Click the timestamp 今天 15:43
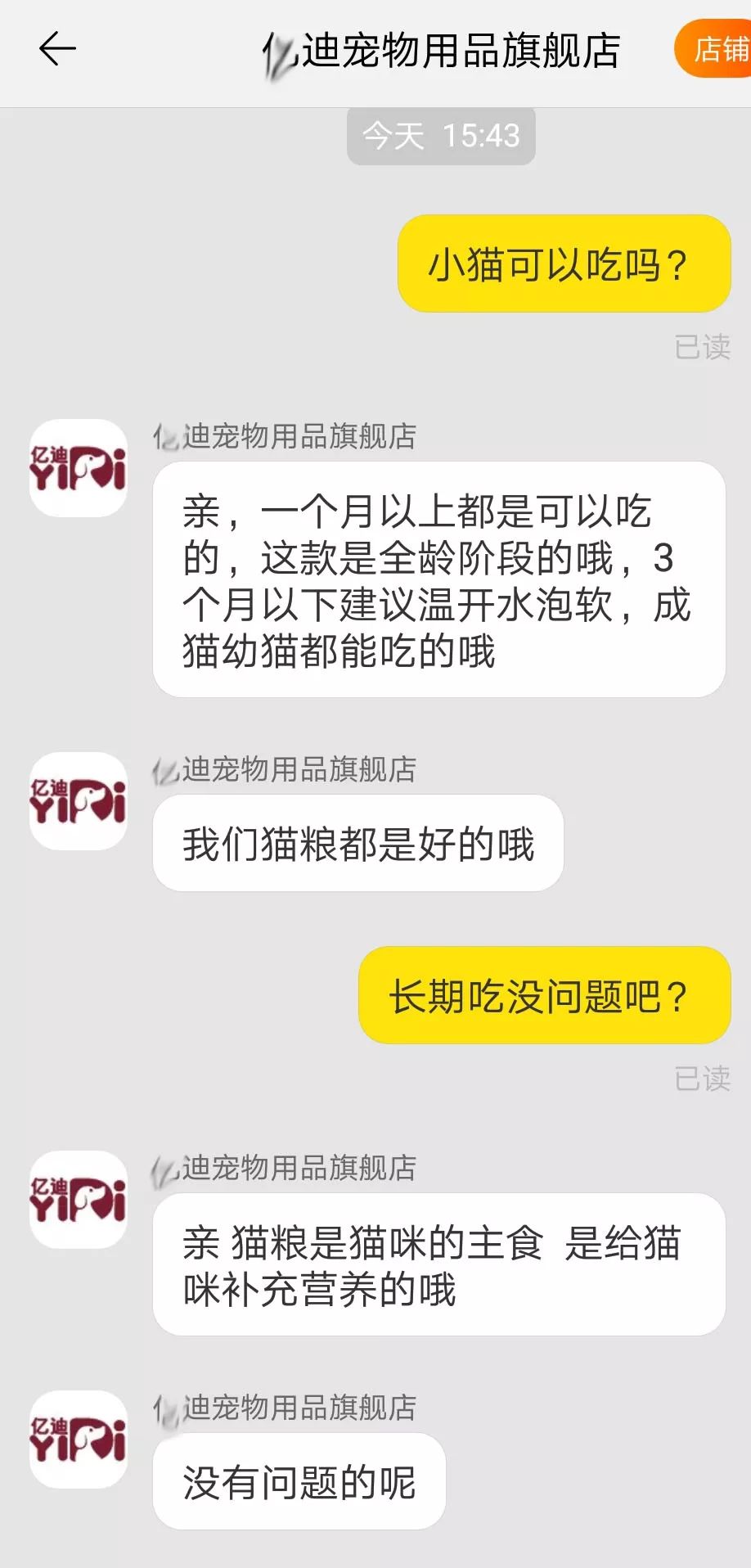Image resolution: width=751 pixels, height=1568 pixels. [x=440, y=135]
